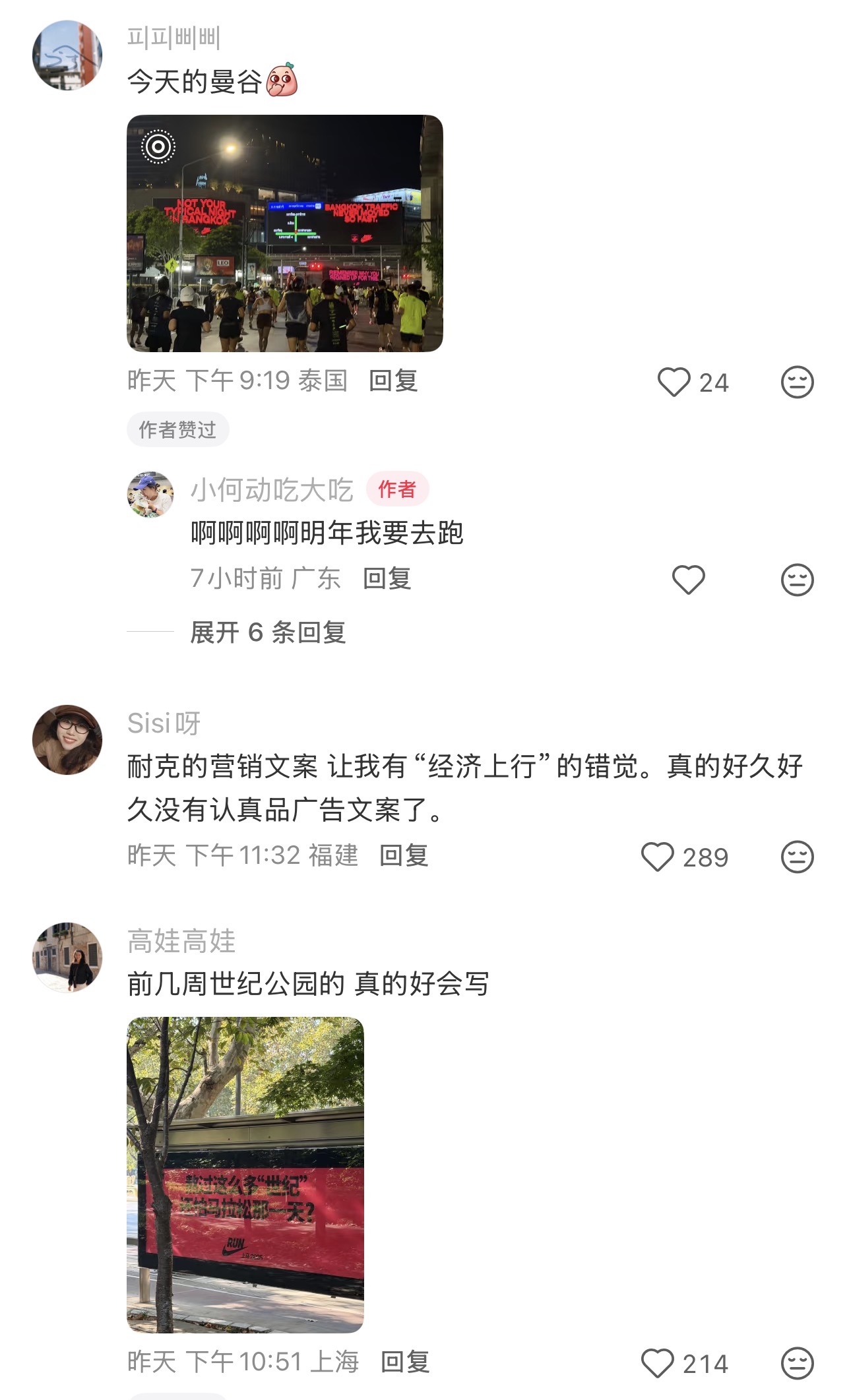Like Sisi呀's comment with 289 likes
The image size is (847, 1400).
[658, 857]
